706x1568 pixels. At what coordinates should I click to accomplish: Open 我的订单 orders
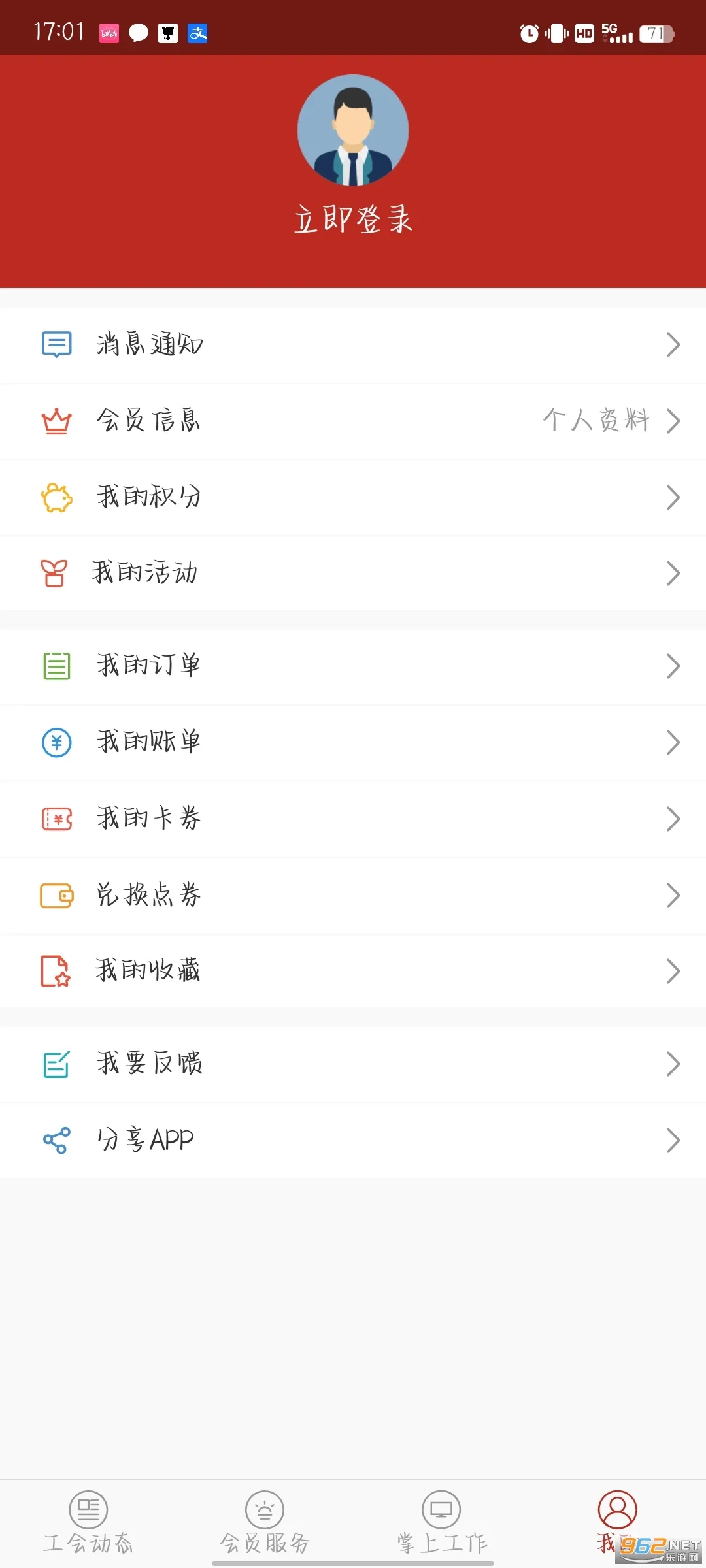click(x=353, y=666)
